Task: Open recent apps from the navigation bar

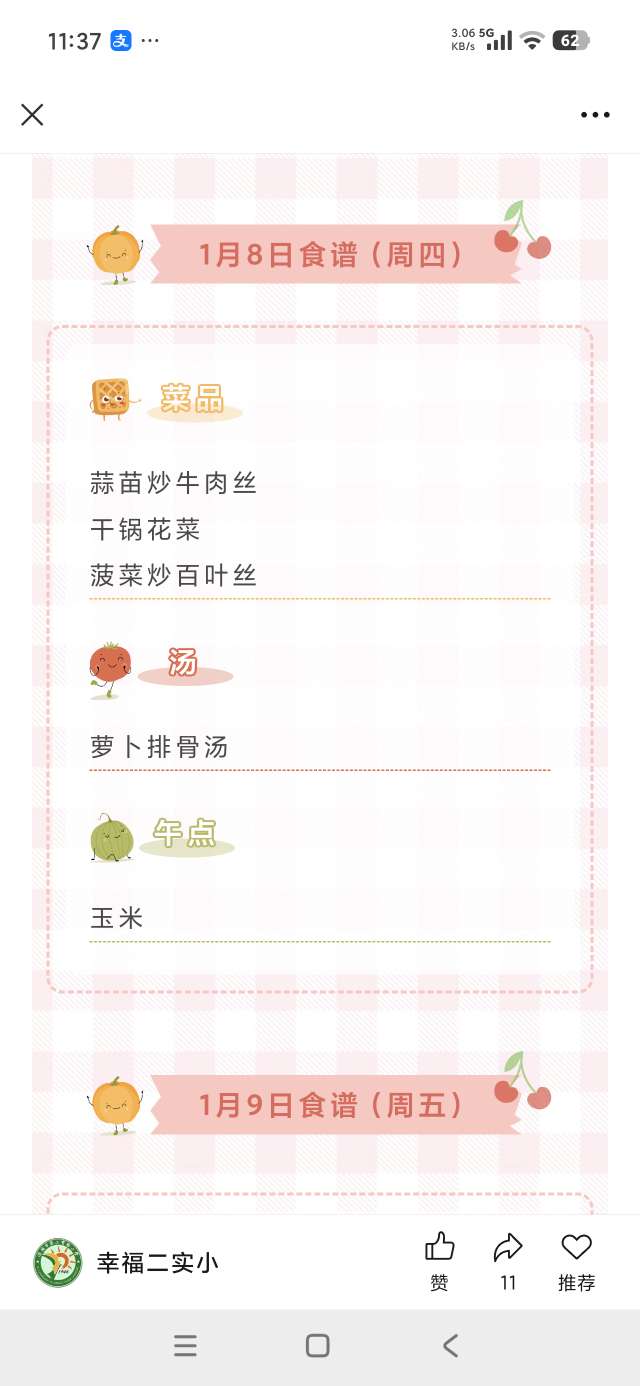Action: click(185, 1346)
